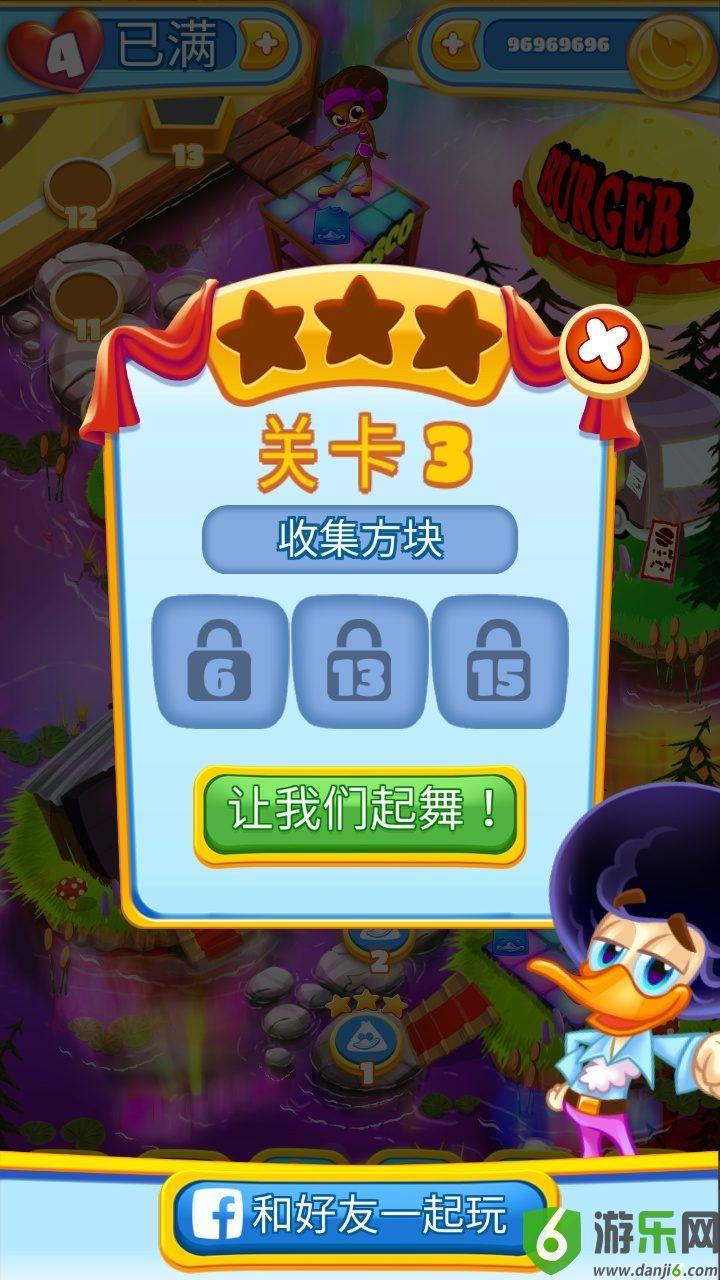Tap 和好友一起玩 Facebook button
This screenshot has height=1280, width=720.
tap(361, 1216)
